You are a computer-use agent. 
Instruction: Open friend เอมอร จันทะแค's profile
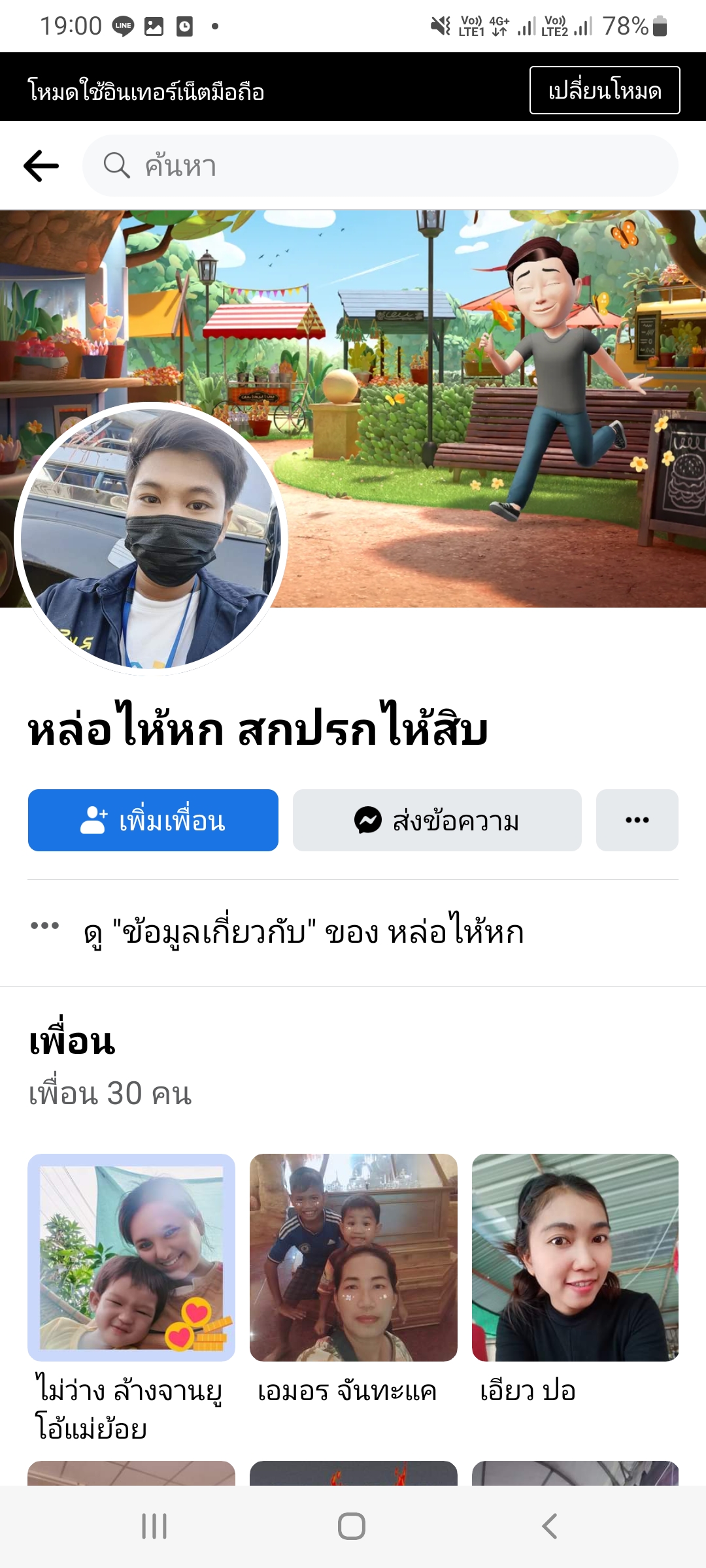[353, 1258]
